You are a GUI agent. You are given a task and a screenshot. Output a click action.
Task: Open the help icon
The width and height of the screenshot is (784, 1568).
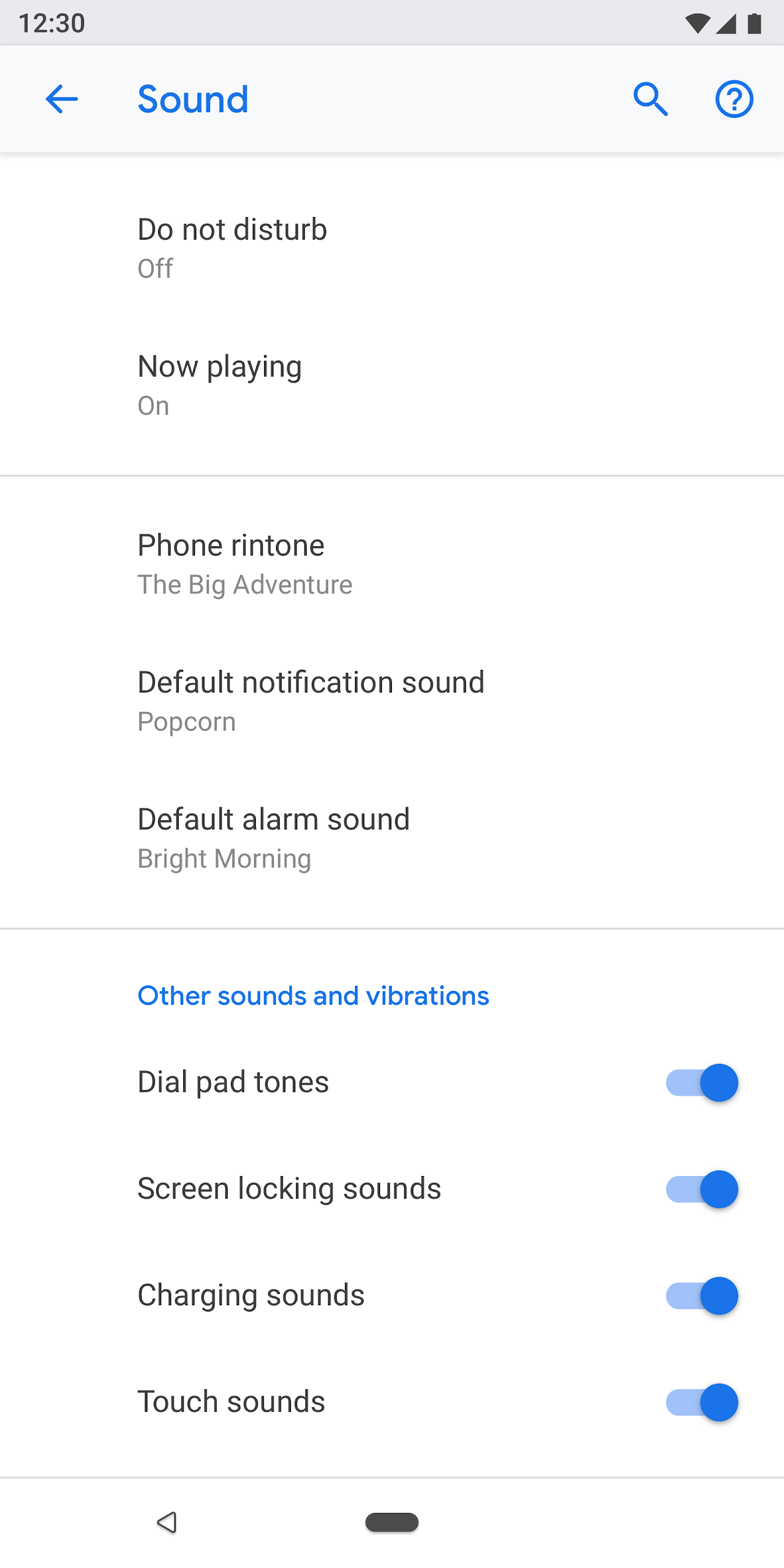point(734,99)
